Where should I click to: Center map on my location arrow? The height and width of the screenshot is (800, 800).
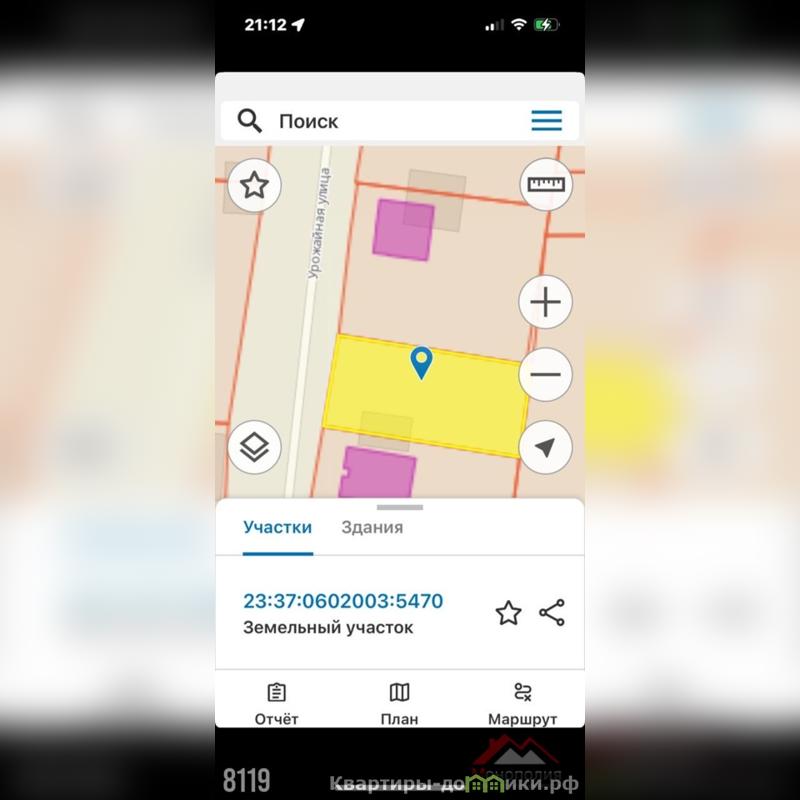tap(546, 447)
